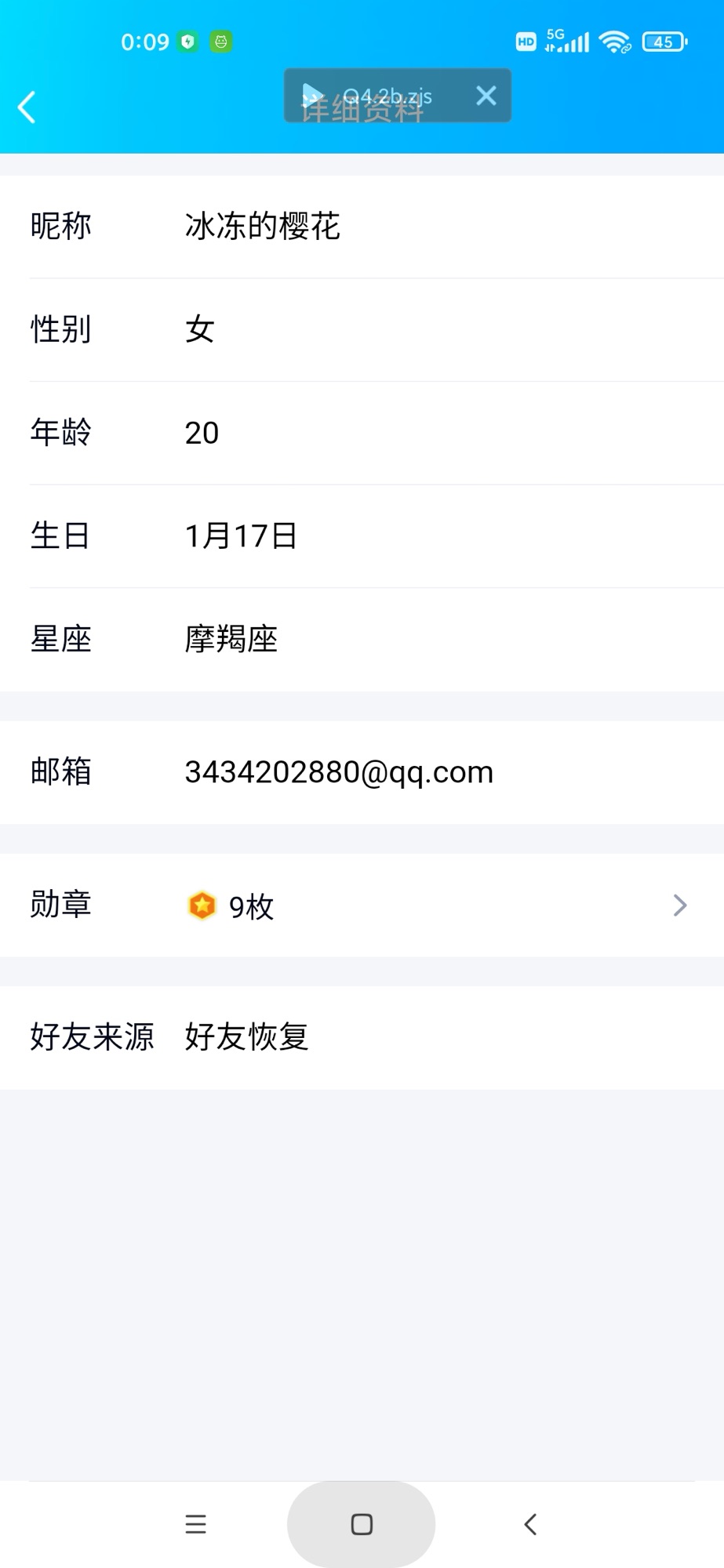The image size is (724, 1568).
Task: Go back from the 详细资料 page
Action: point(27,107)
